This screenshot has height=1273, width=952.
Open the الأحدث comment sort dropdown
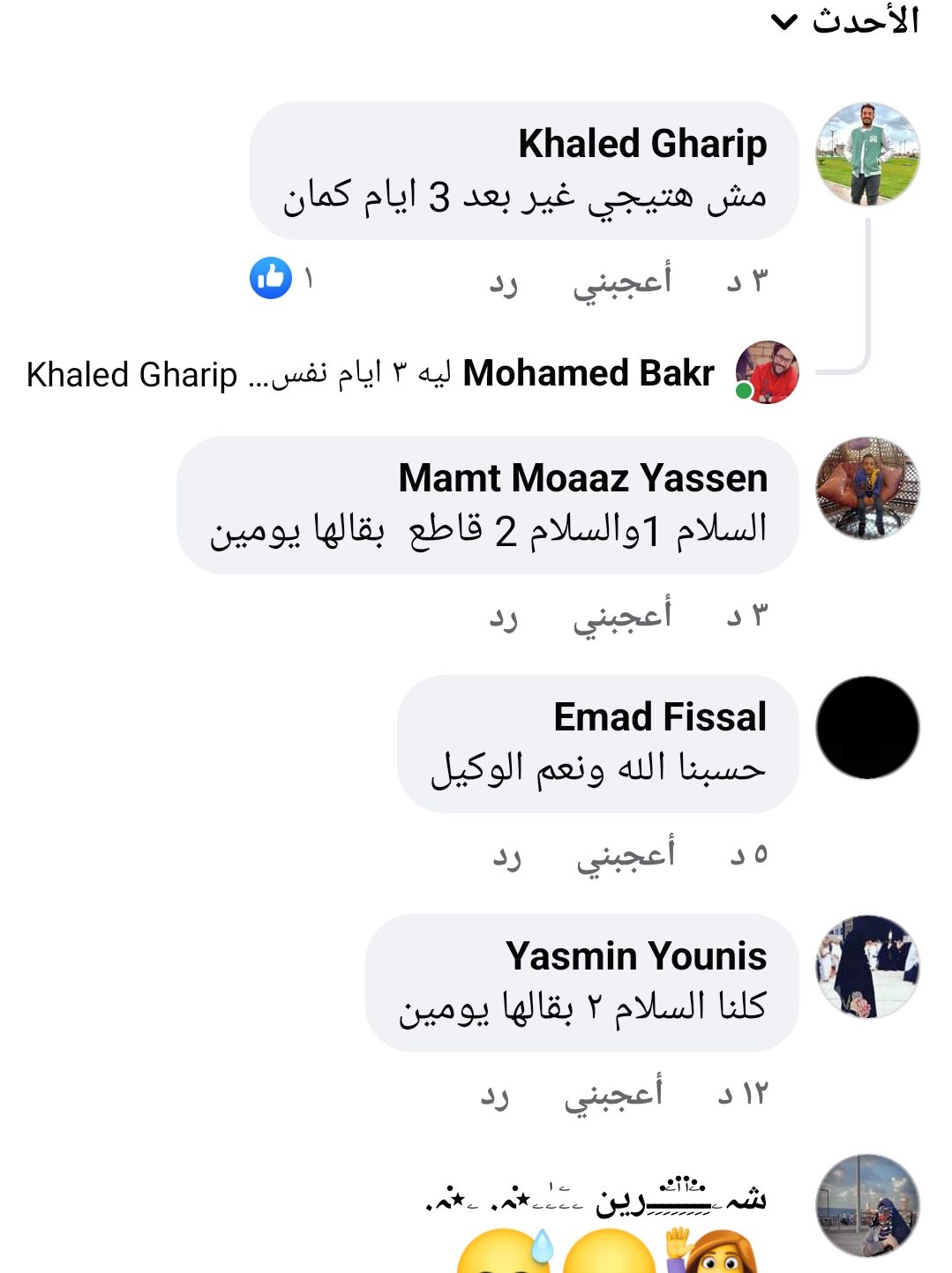[845, 21]
